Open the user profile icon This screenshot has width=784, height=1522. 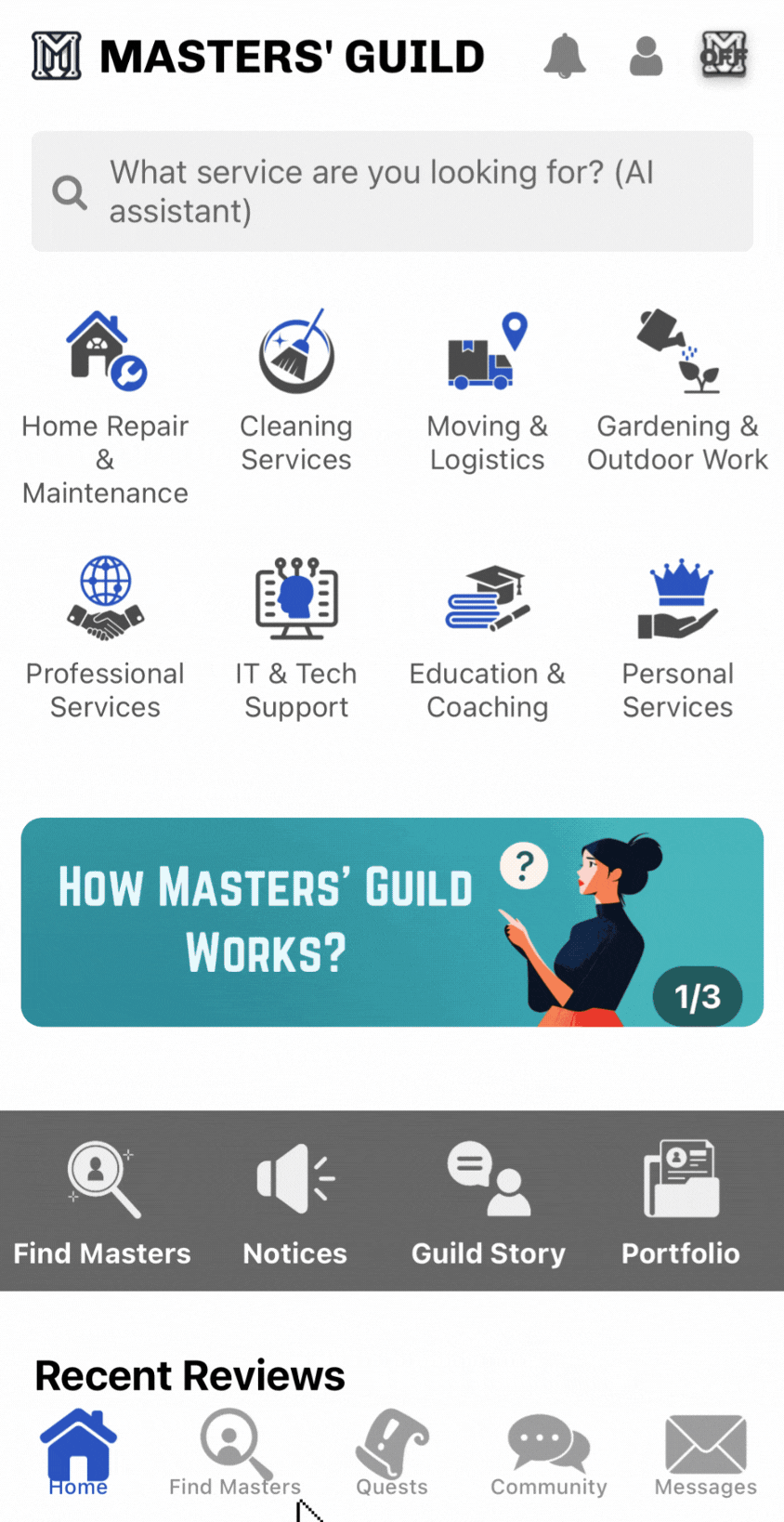646,56
